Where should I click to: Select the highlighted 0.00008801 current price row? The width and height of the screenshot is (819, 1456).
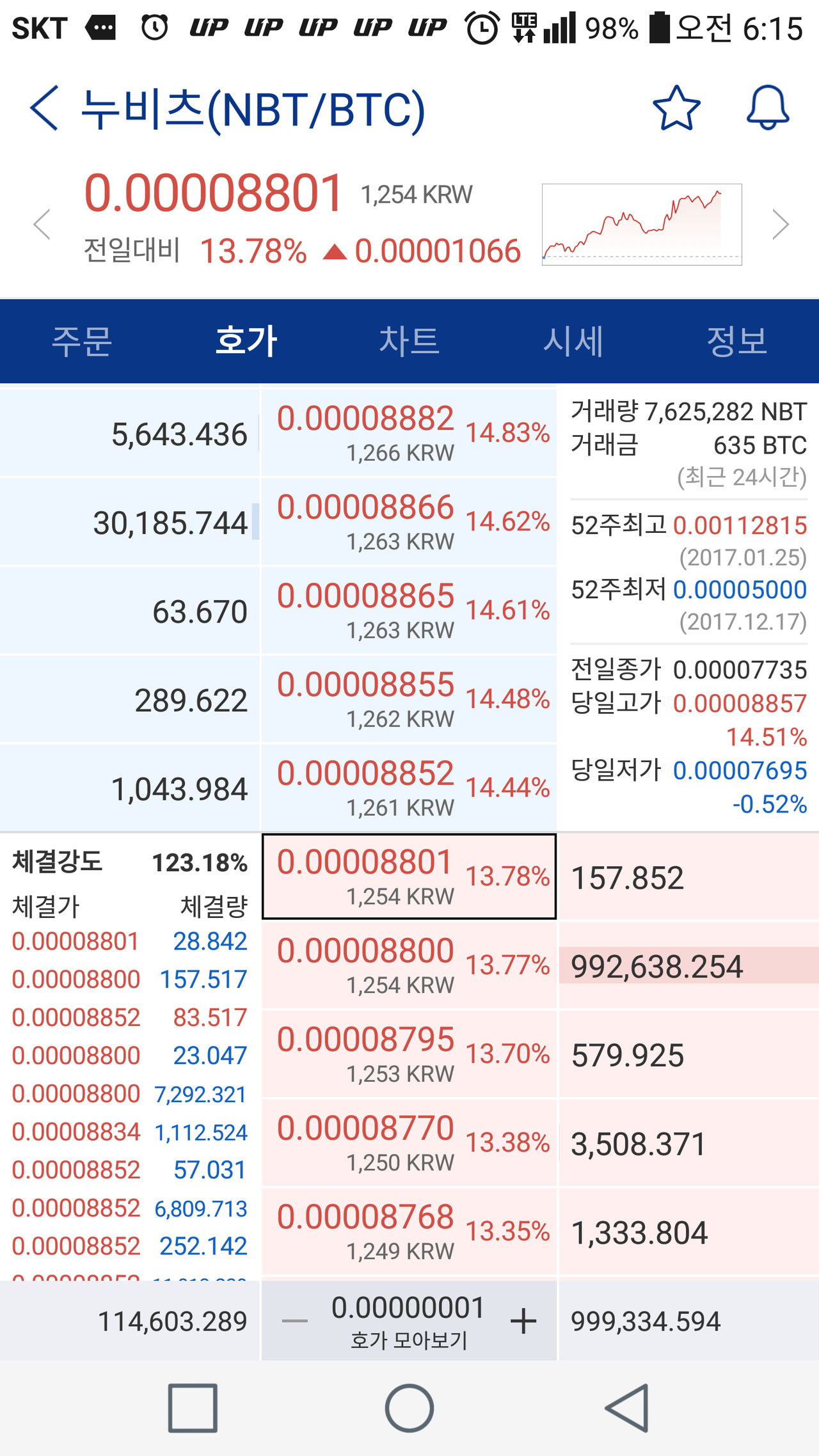[408, 878]
